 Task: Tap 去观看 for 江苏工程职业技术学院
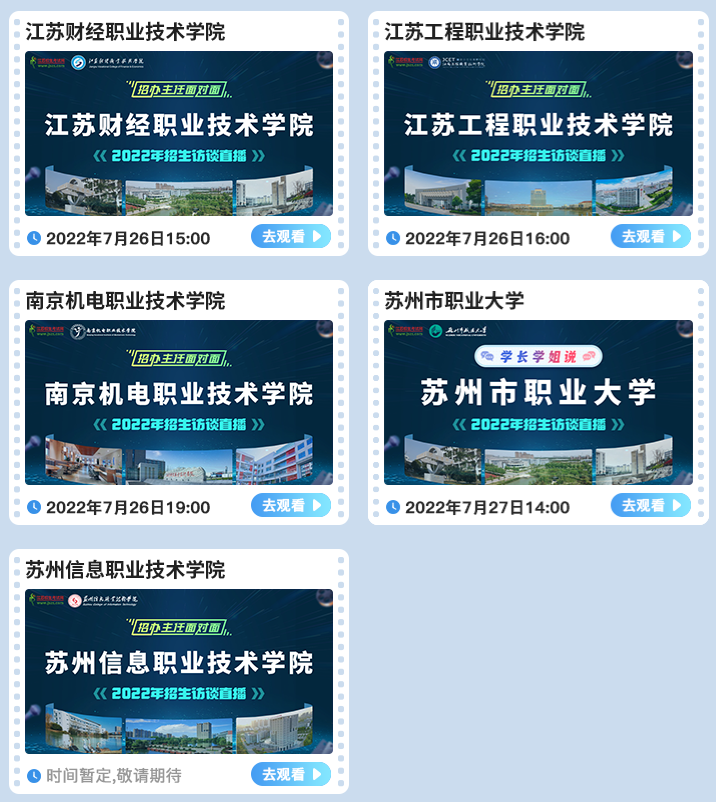[650, 237]
